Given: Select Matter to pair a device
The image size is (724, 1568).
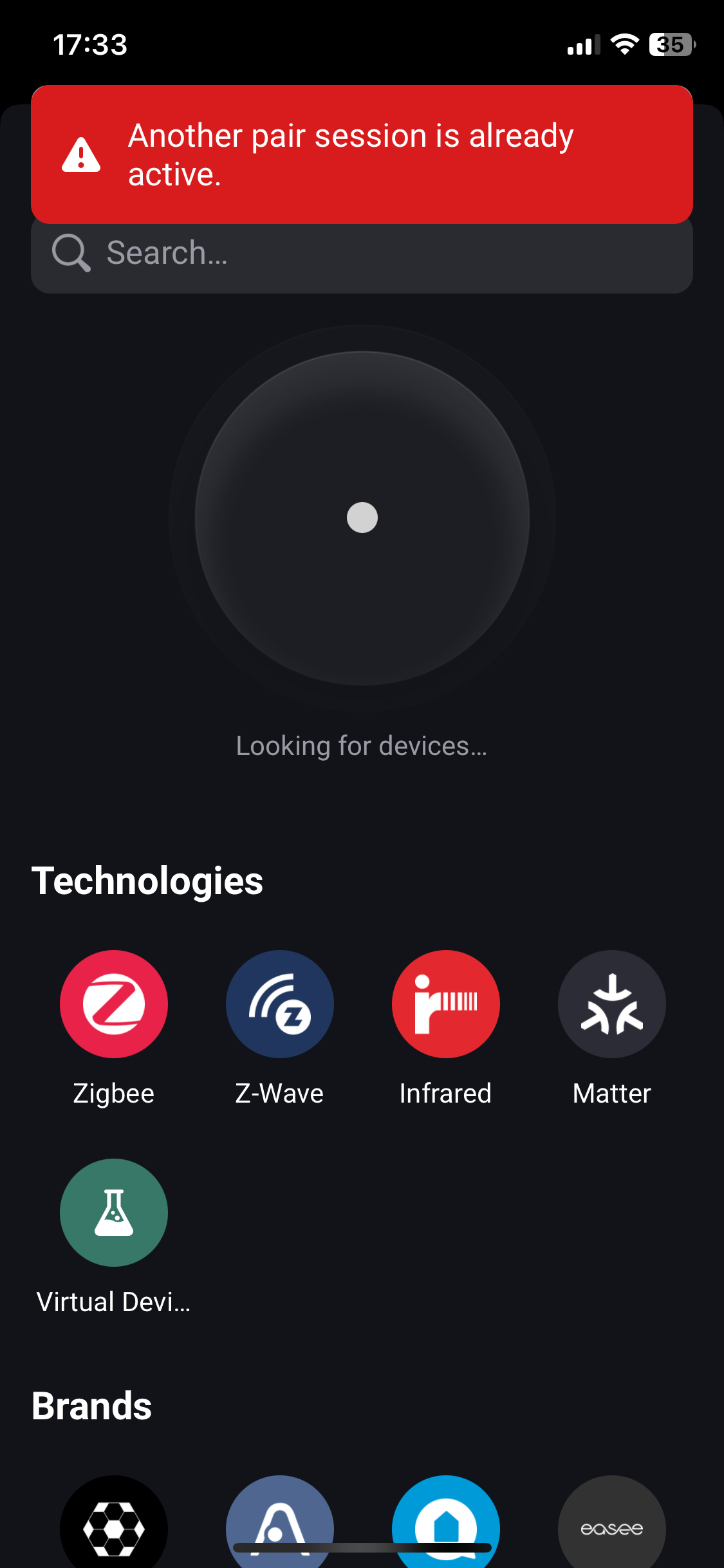Looking at the screenshot, I should coord(611,1004).
